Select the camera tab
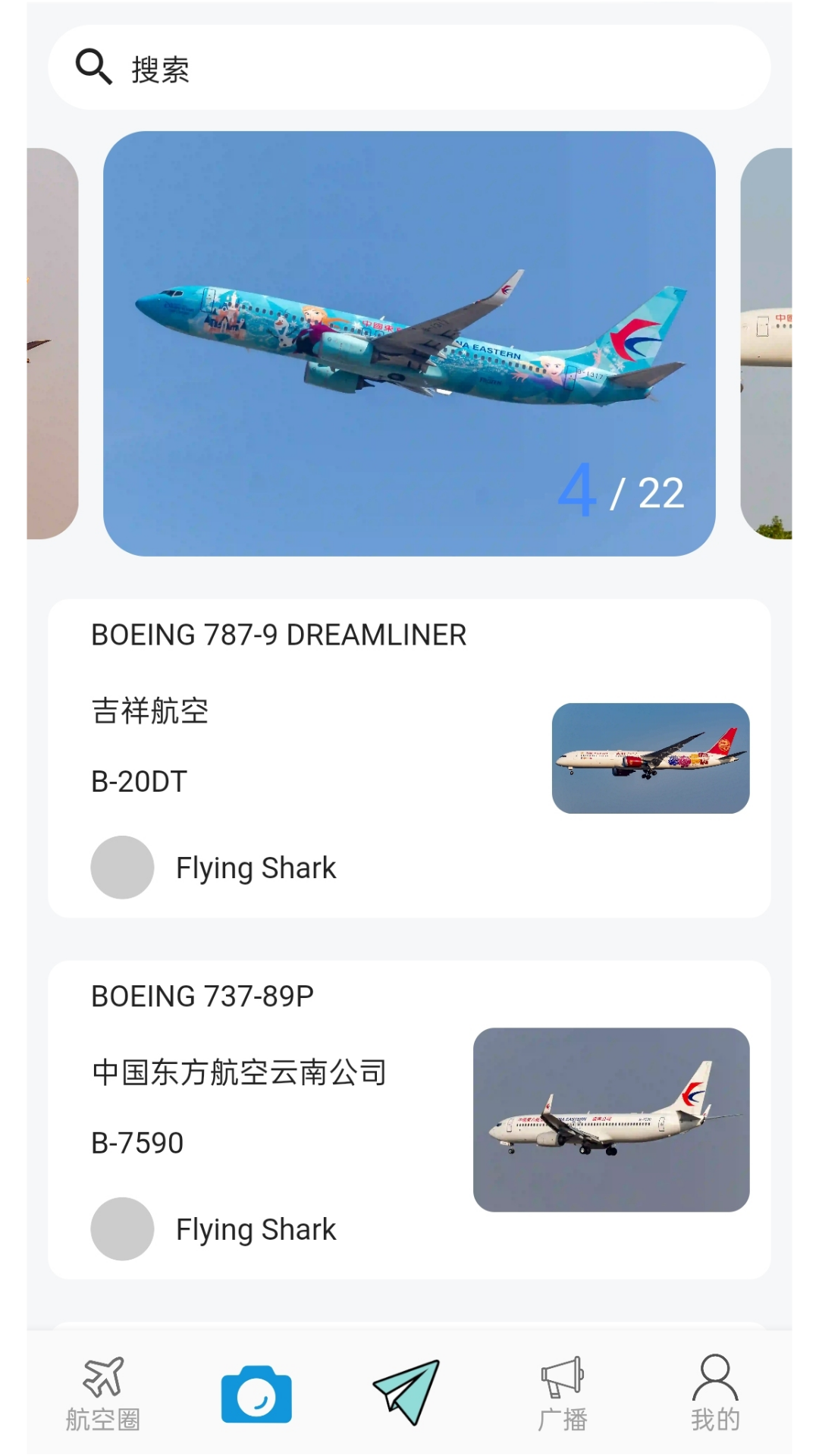 (256, 1394)
